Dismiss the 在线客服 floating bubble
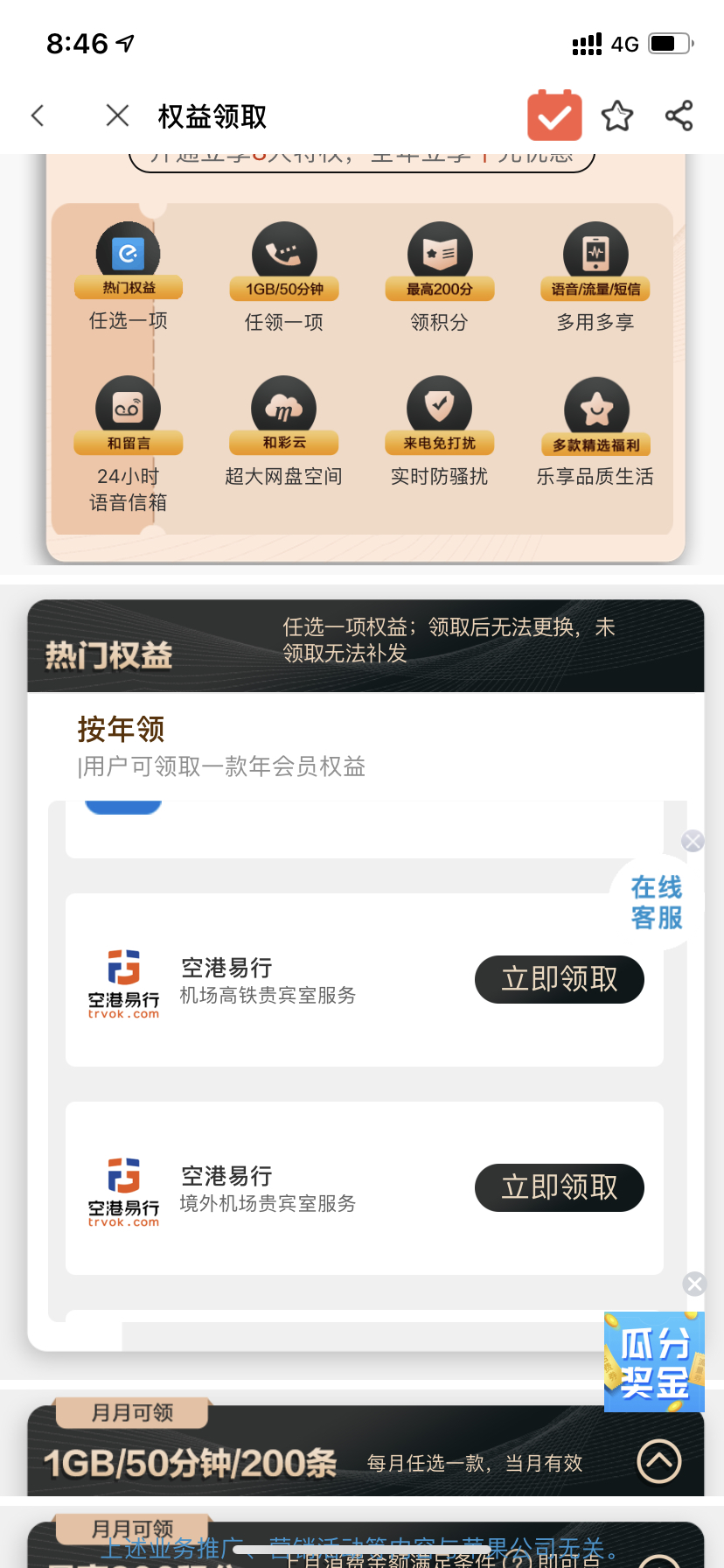724x1568 pixels. [693, 841]
